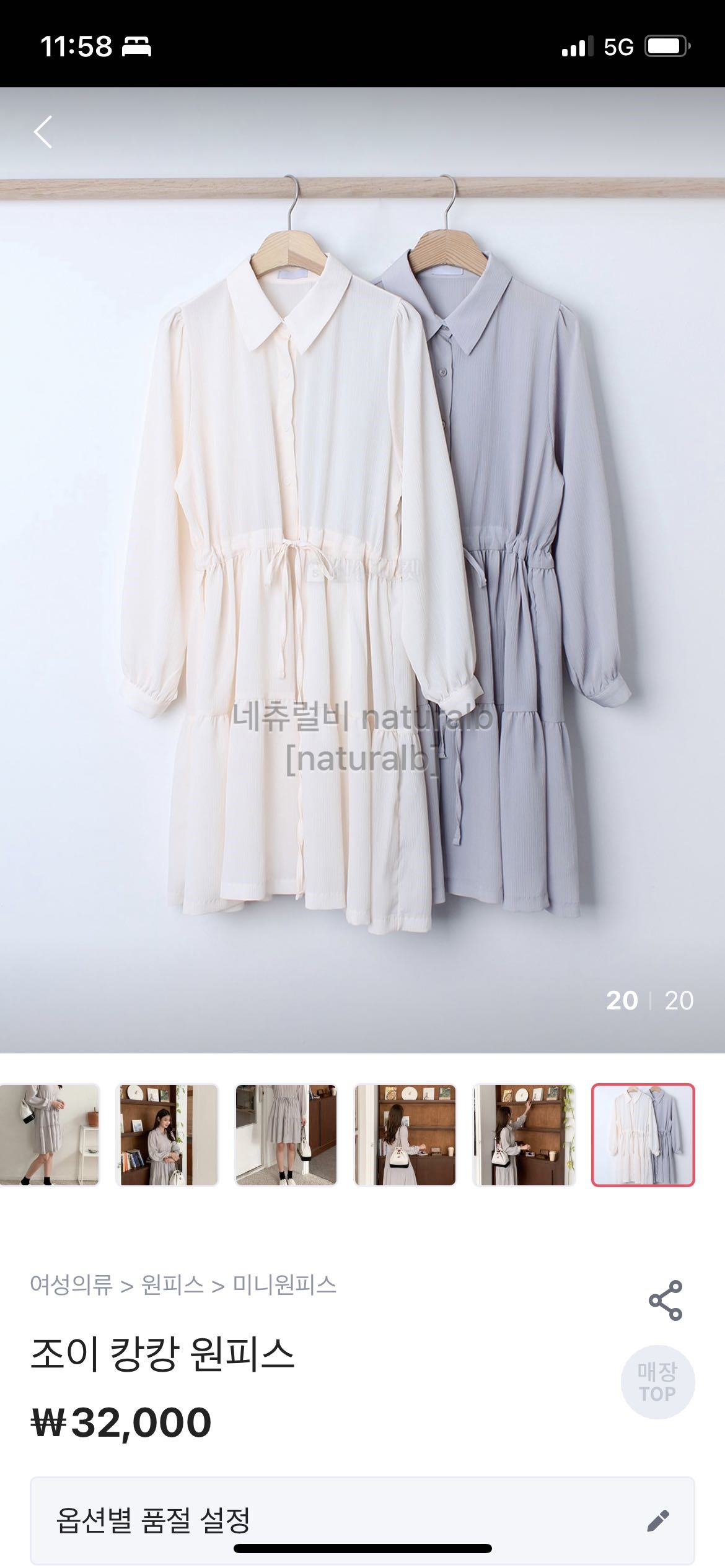Go back using the top-left arrow
The width and height of the screenshot is (725, 1568).
coord(43,132)
